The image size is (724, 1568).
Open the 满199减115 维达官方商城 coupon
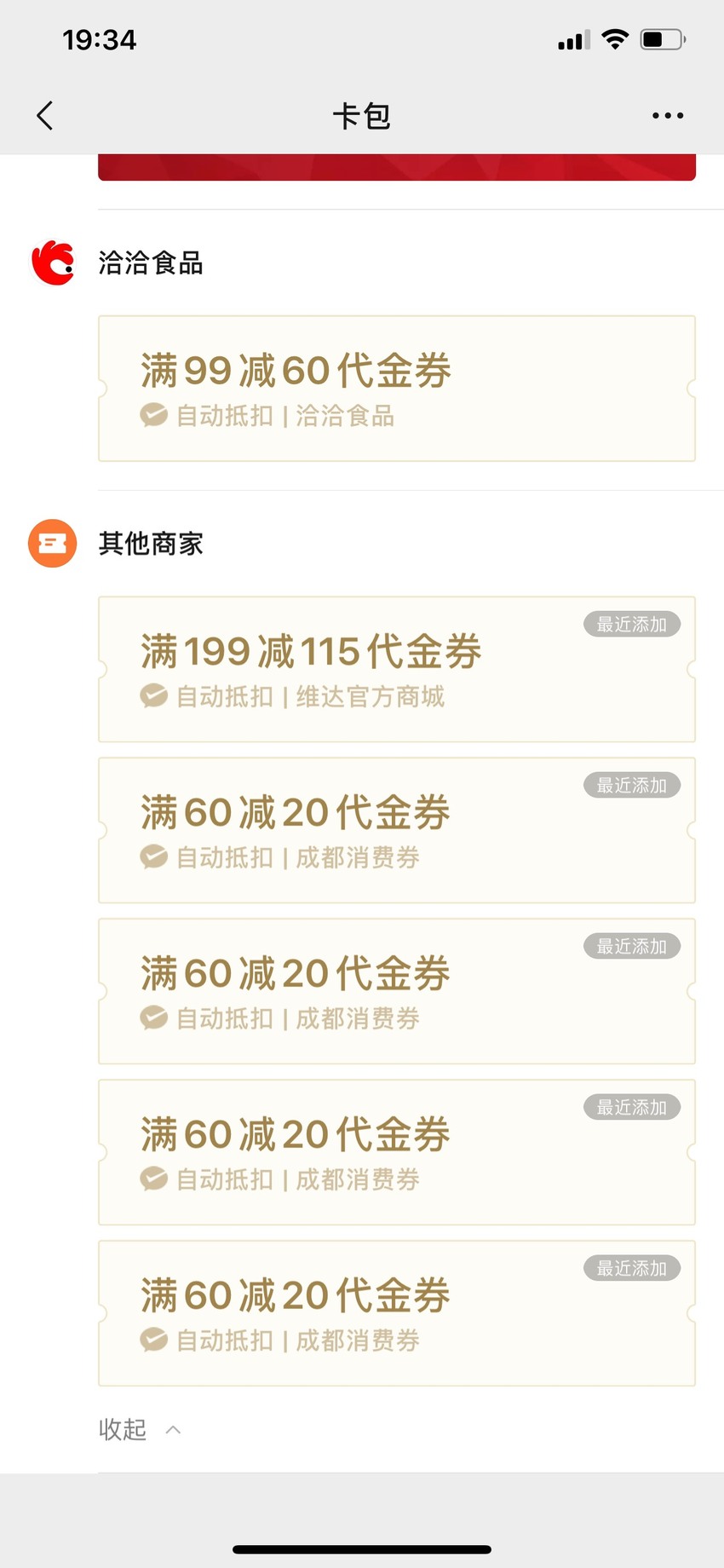(397, 669)
